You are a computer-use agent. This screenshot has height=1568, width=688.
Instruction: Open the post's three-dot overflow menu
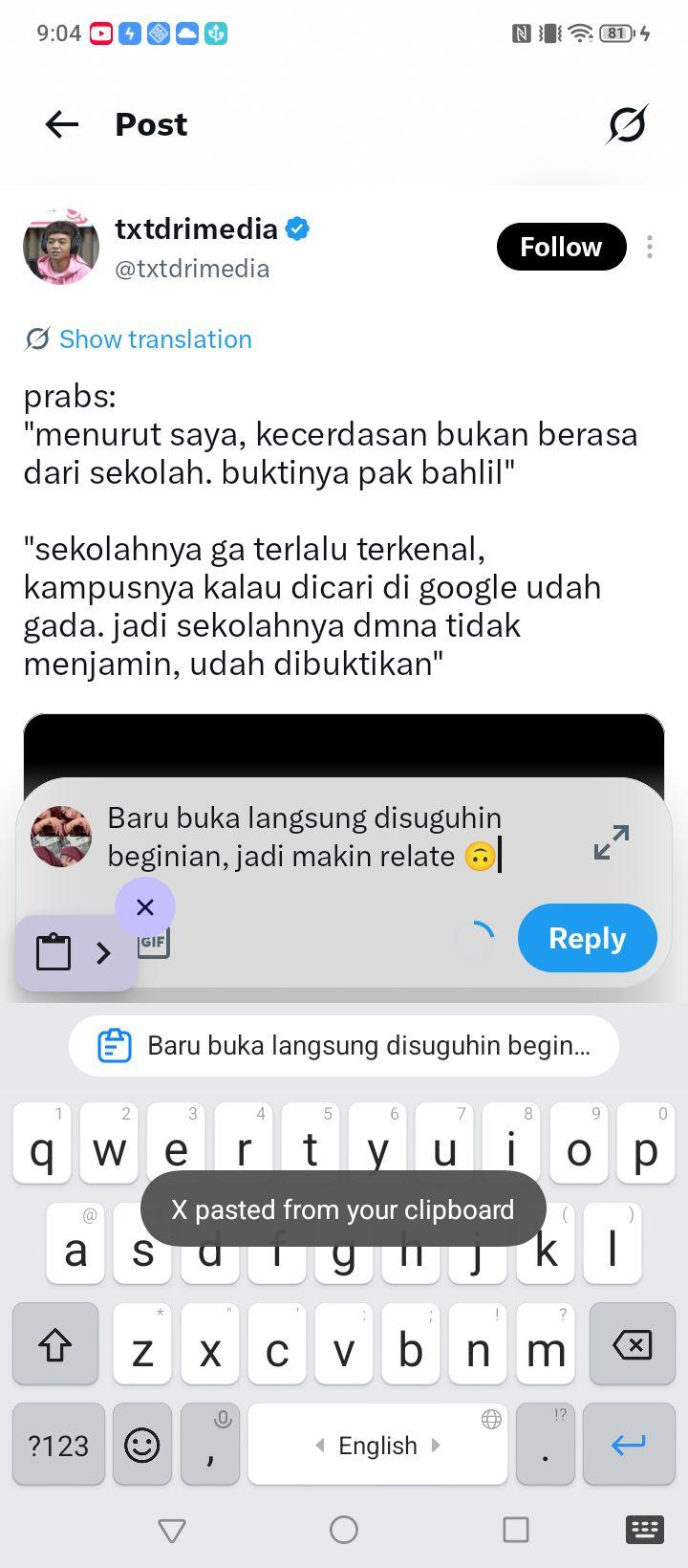pyautogui.click(x=650, y=247)
